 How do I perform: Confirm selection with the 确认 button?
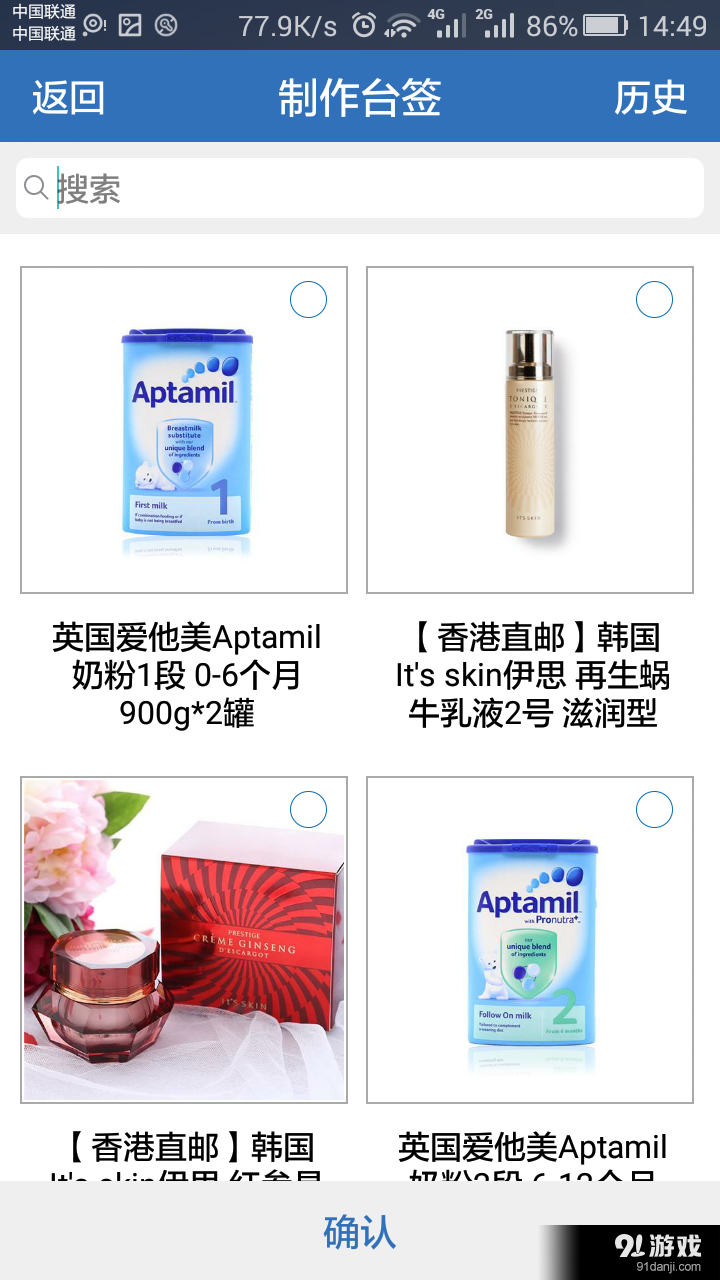click(360, 1232)
